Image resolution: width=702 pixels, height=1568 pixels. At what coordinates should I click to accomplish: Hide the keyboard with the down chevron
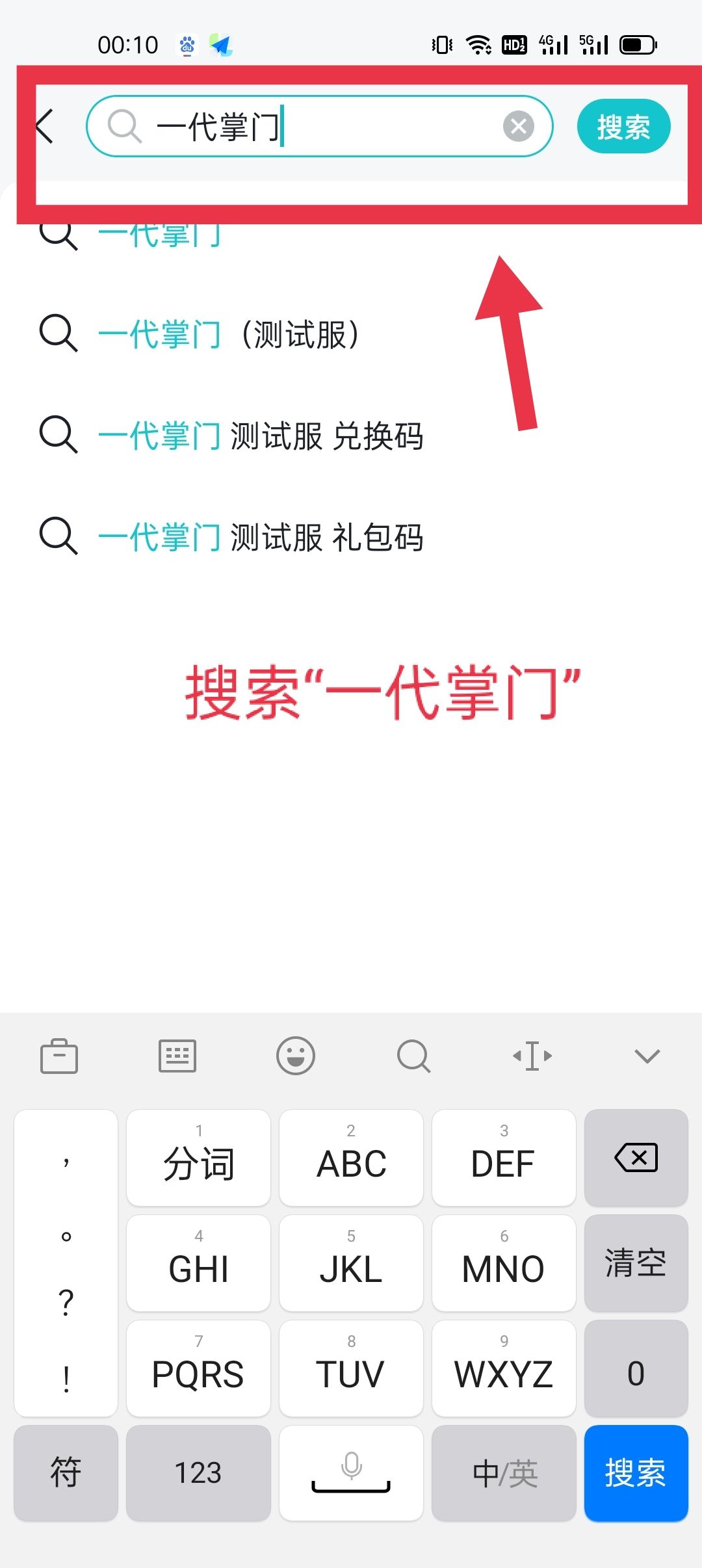click(x=647, y=1056)
